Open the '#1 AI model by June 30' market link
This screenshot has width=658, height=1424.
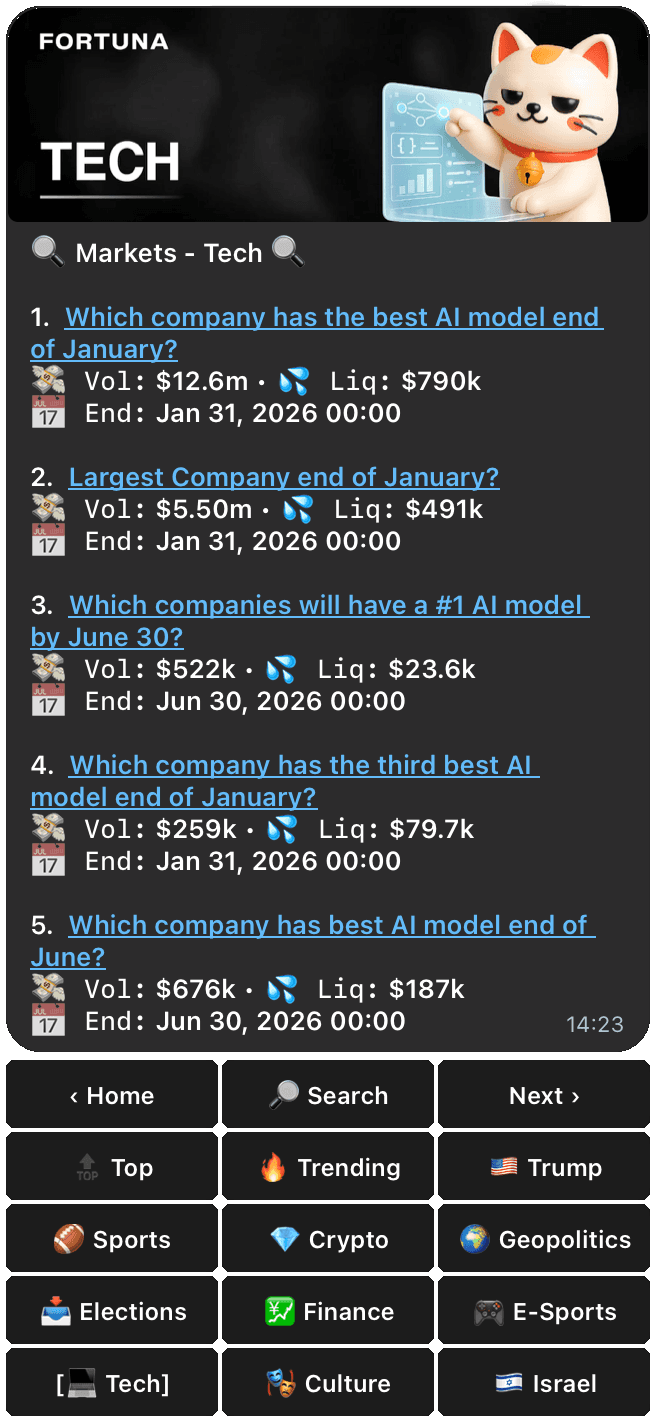329,606
